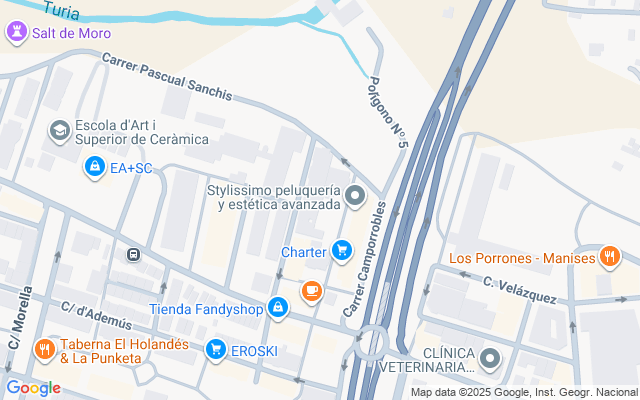This screenshot has width=640, height=400.
Task: Select Escola d'Art i Superior de Ceràmica marker
Action: click(x=59, y=131)
